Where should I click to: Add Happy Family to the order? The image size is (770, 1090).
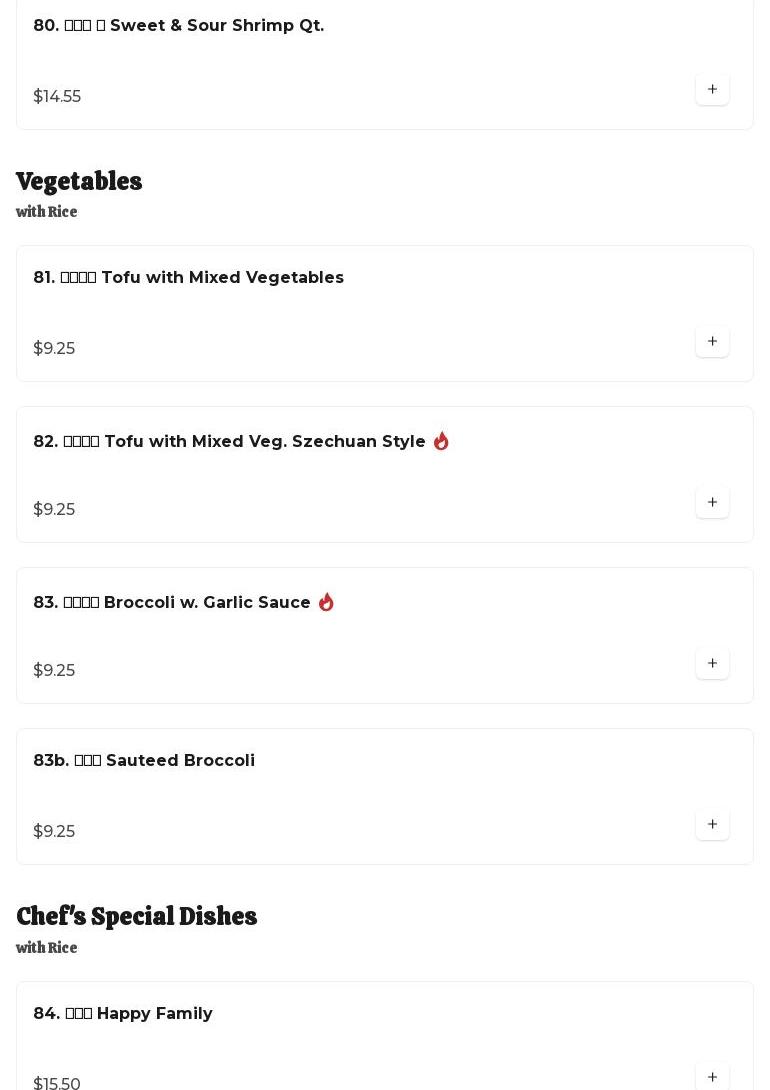tap(712, 1076)
